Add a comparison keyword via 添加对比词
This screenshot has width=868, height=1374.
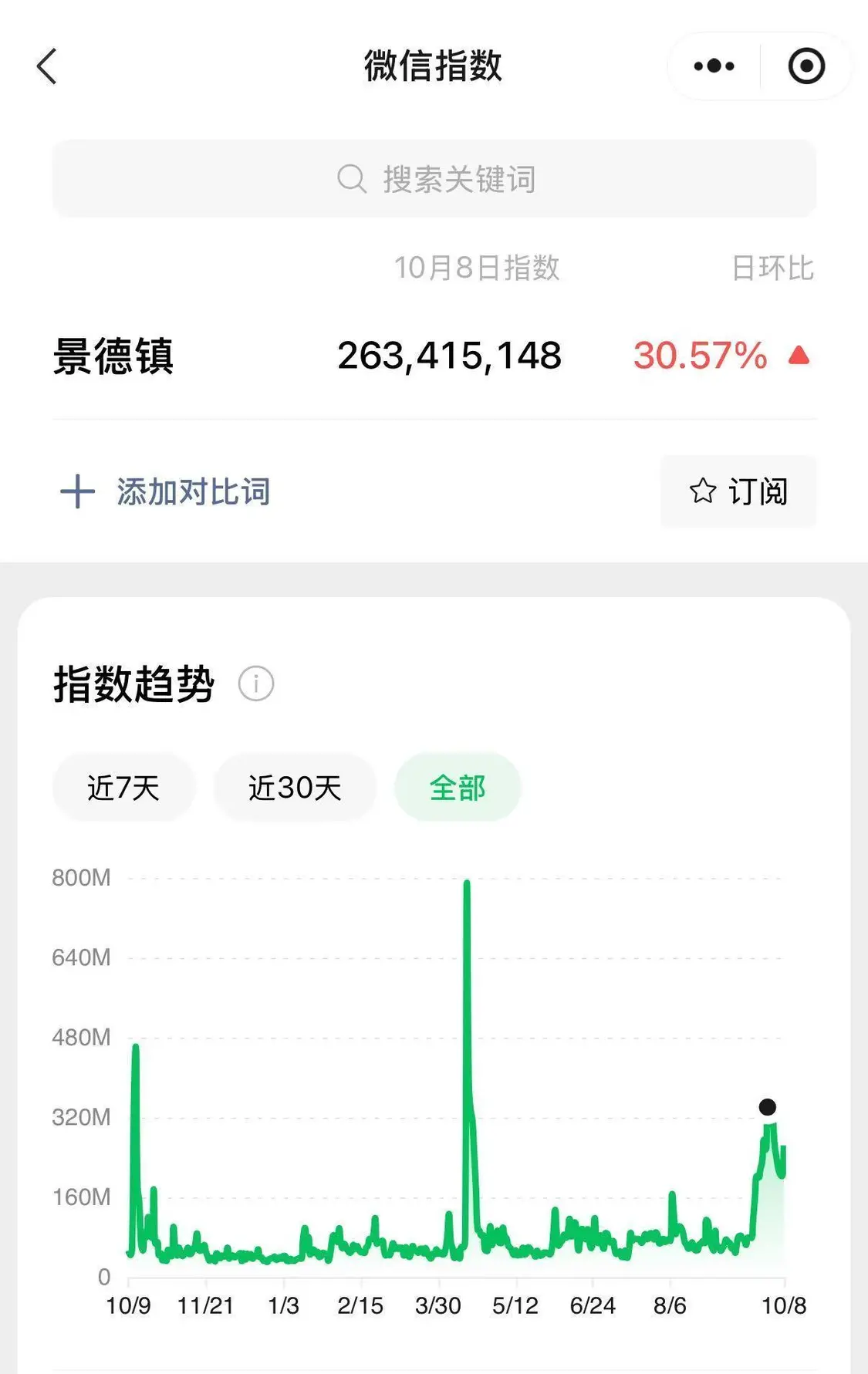click(166, 491)
